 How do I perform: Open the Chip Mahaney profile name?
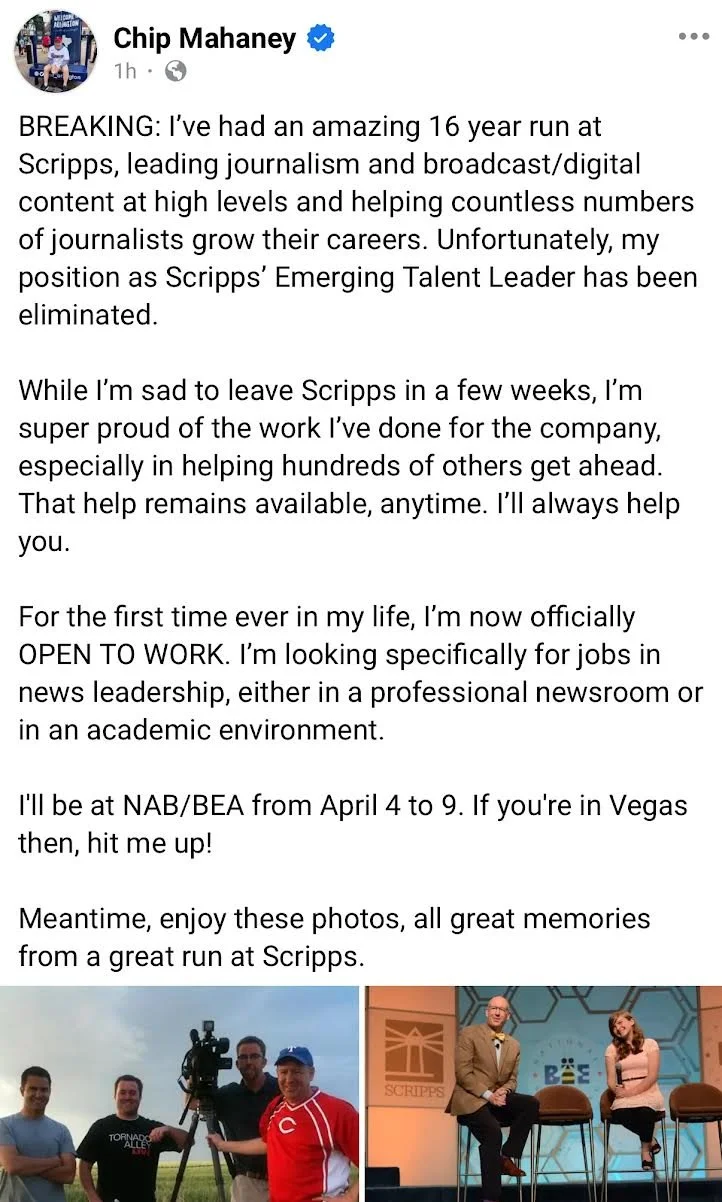[204, 38]
